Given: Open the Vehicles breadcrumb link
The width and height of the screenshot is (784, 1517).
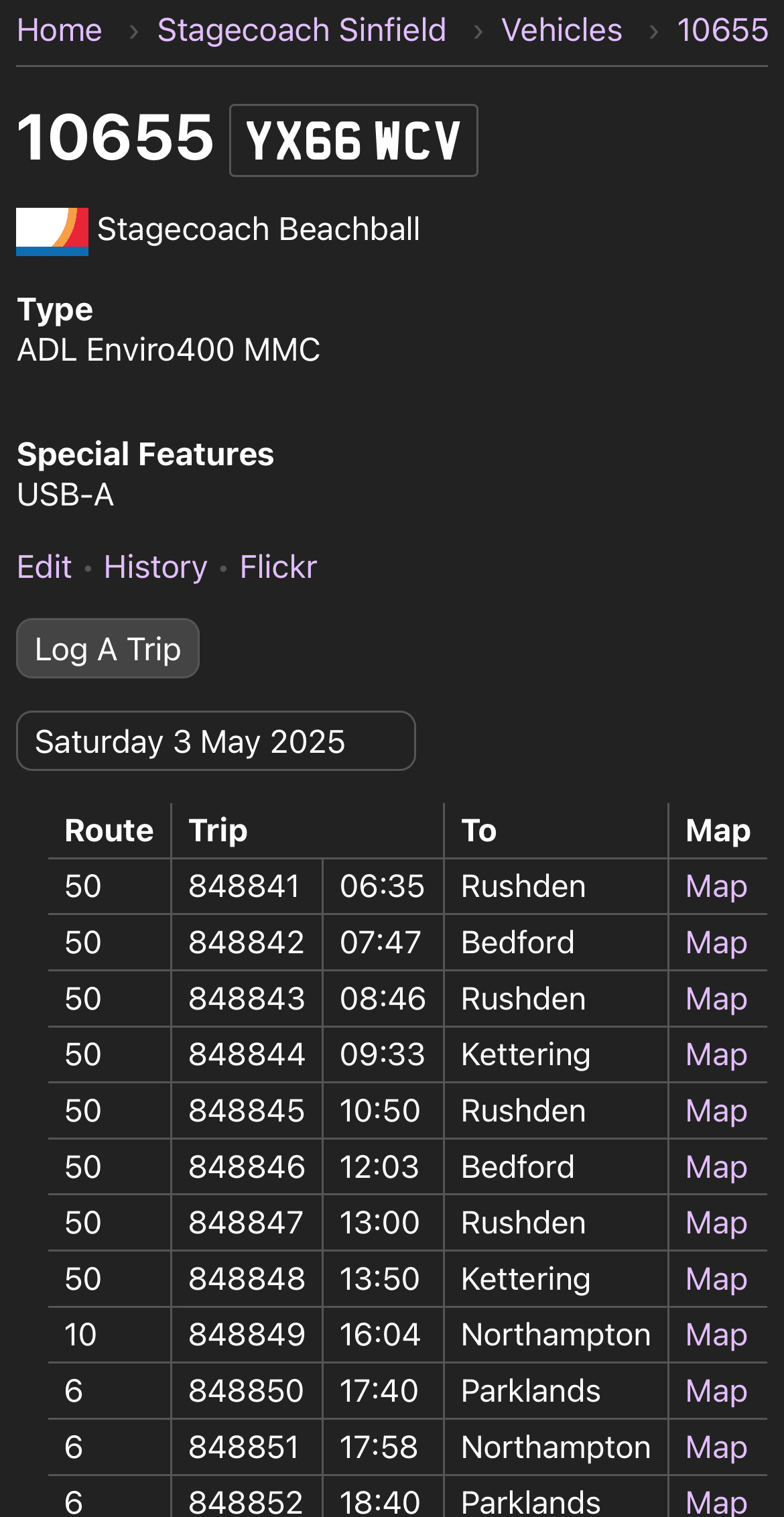Looking at the screenshot, I should [x=562, y=30].
